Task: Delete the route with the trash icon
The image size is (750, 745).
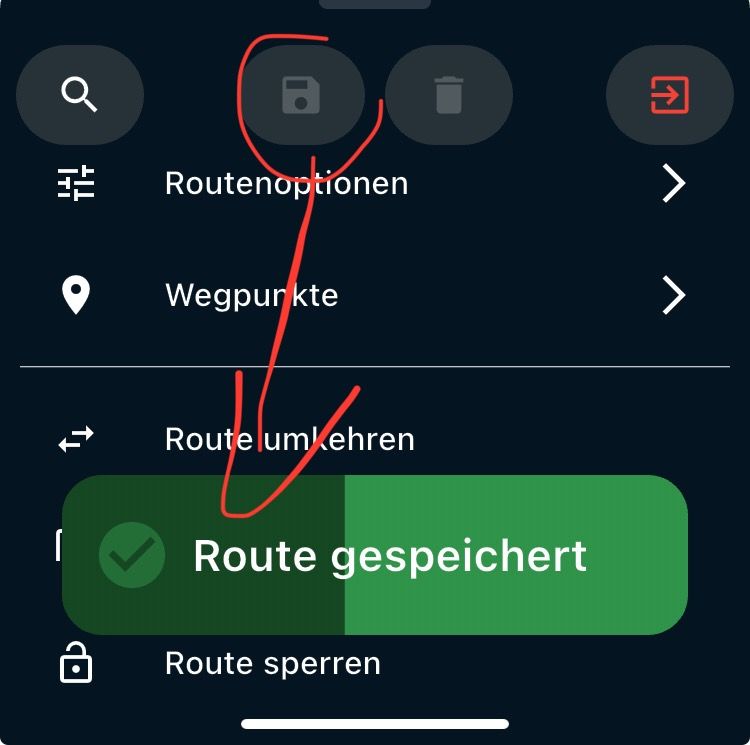Action: click(449, 96)
